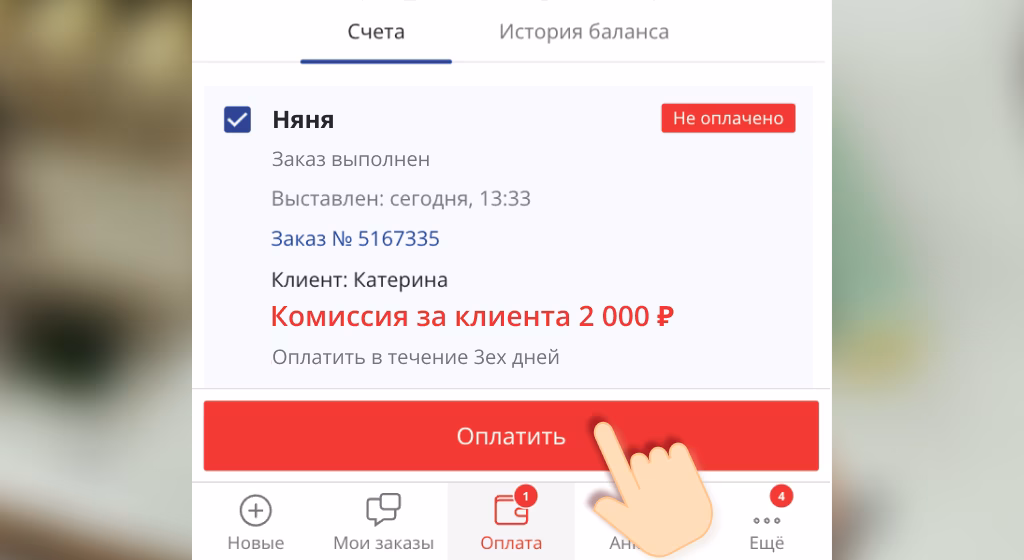Switch to the Счета tab
The width and height of the screenshot is (1024, 560).
[376, 32]
